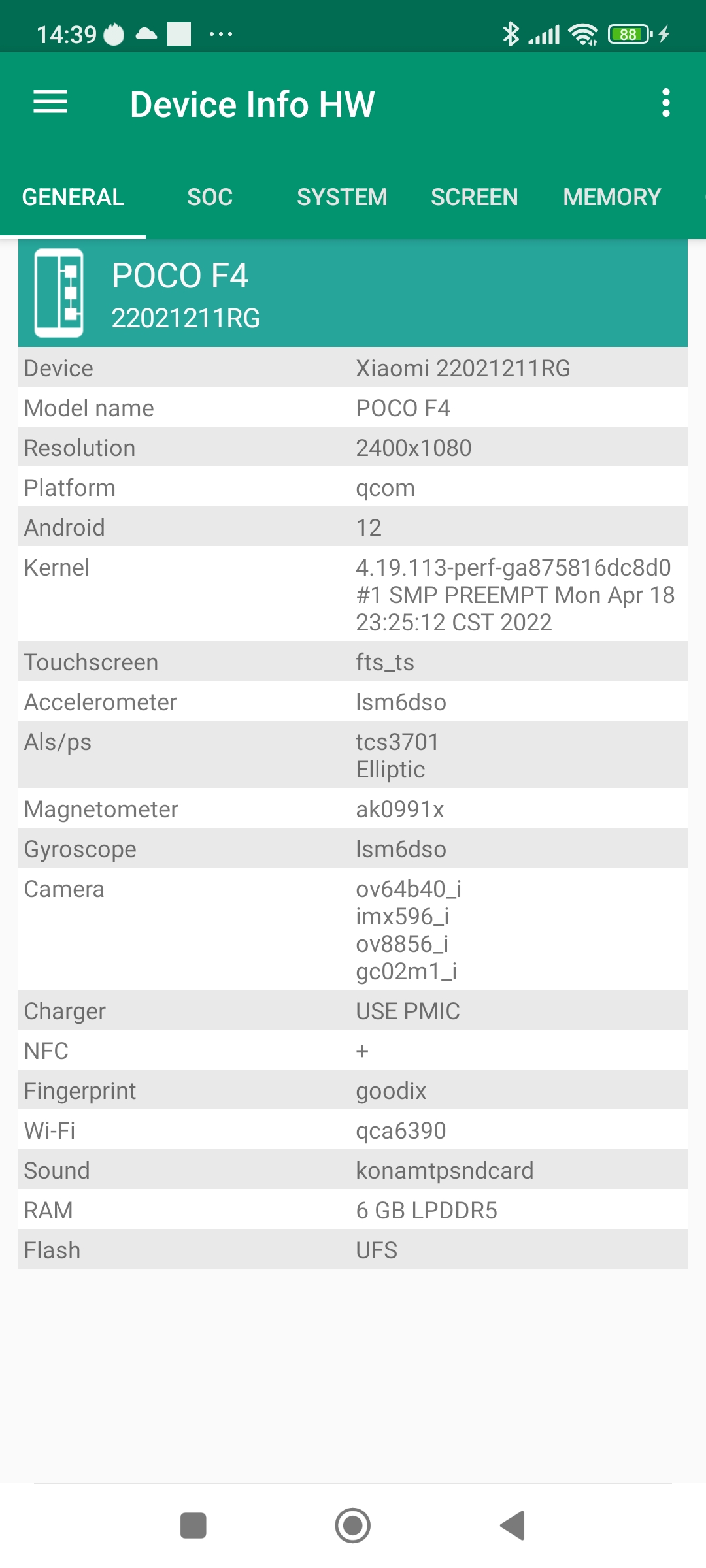Switch to the System tab
706x1568 pixels.
tap(342, 197)
